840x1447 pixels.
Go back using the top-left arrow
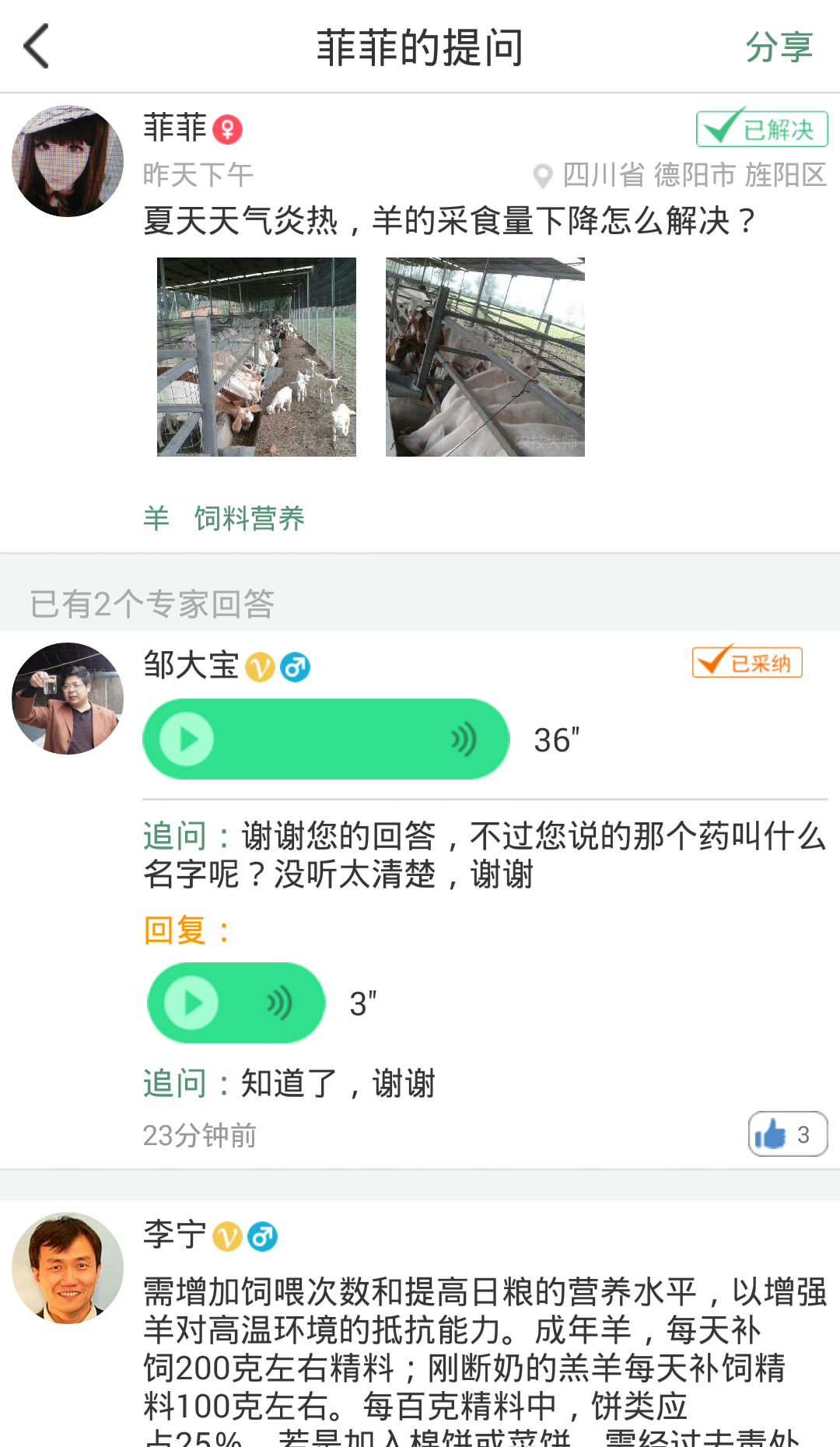coord(37,47)
